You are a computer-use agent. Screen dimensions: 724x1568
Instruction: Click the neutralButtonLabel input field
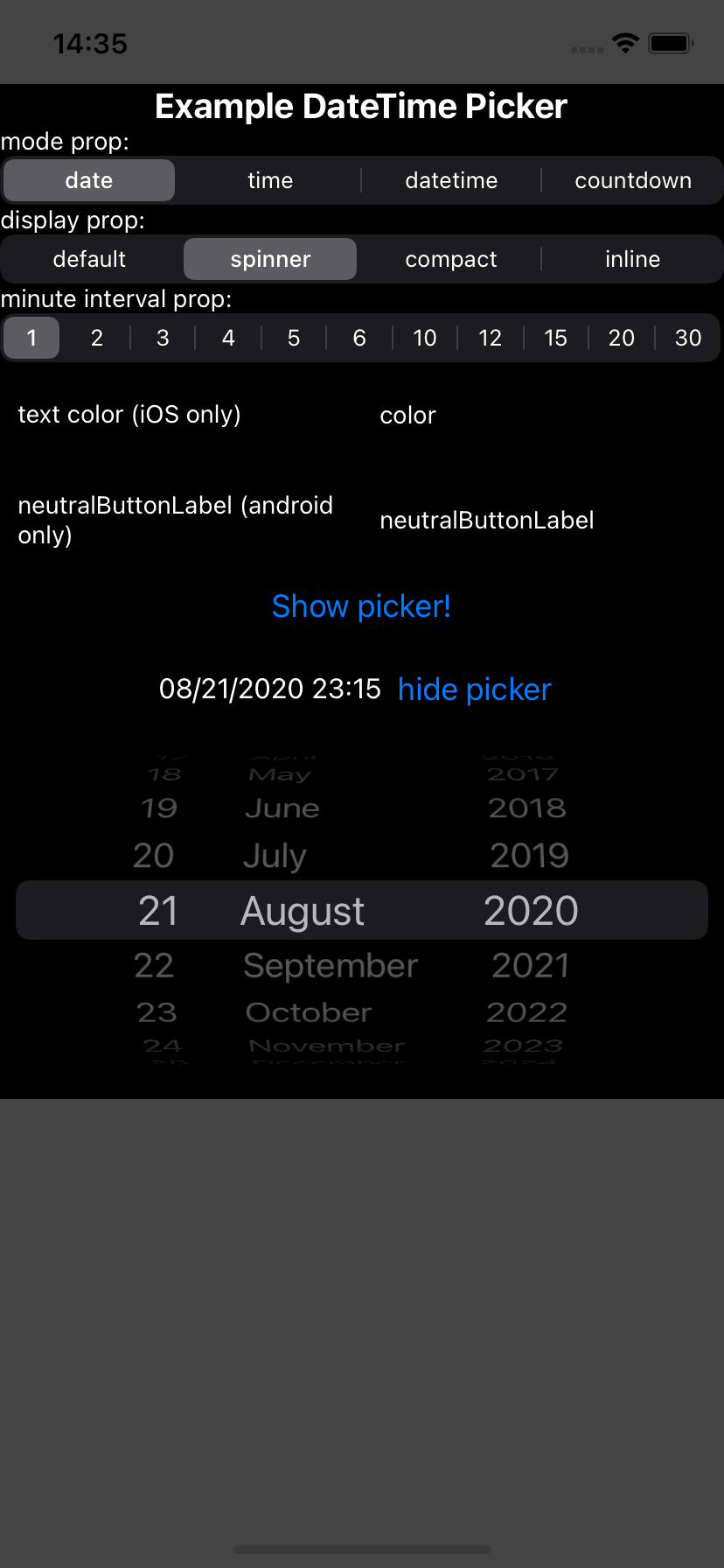tap(486, 520)
